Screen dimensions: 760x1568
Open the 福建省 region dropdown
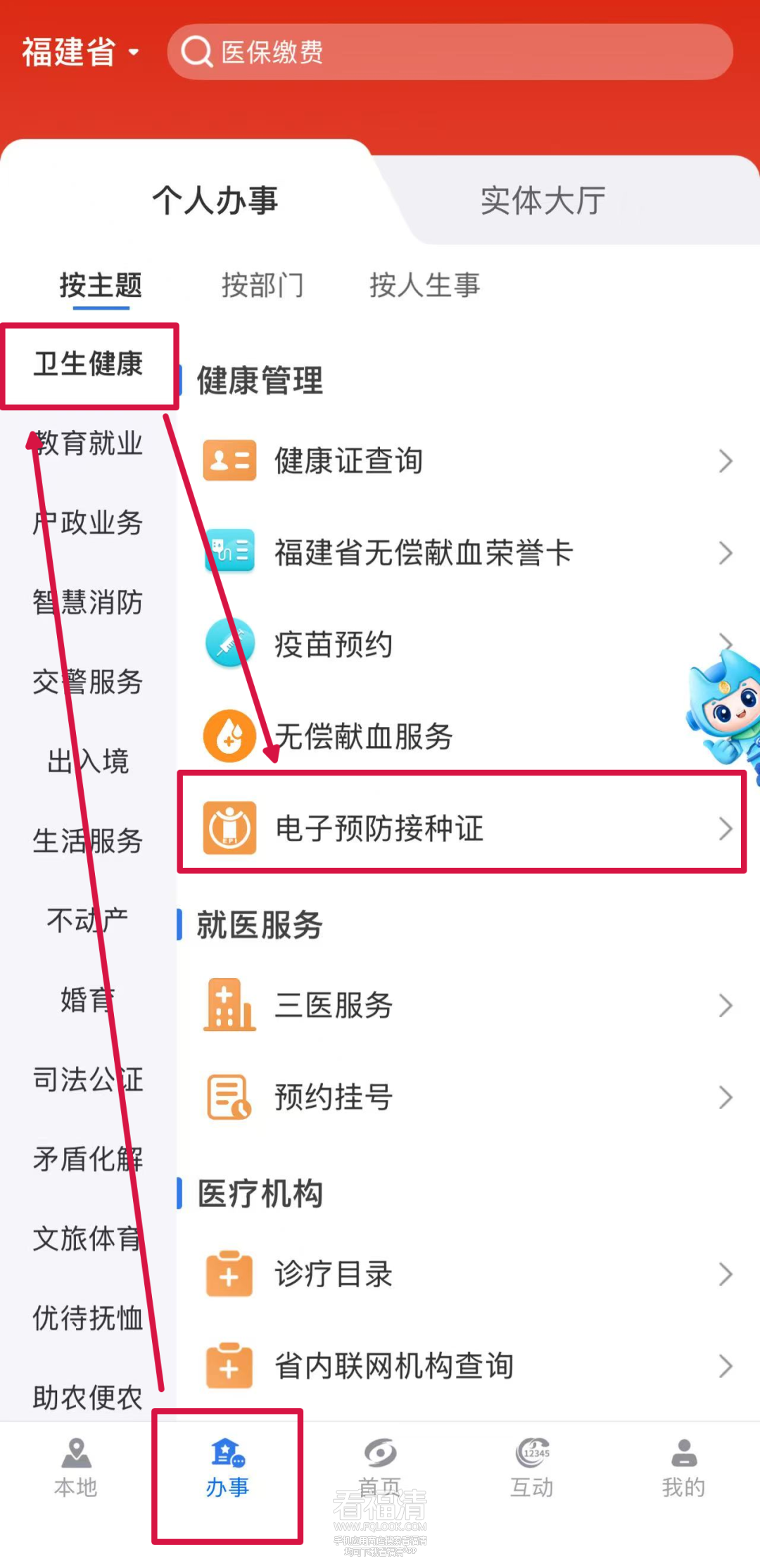(80, 52)
